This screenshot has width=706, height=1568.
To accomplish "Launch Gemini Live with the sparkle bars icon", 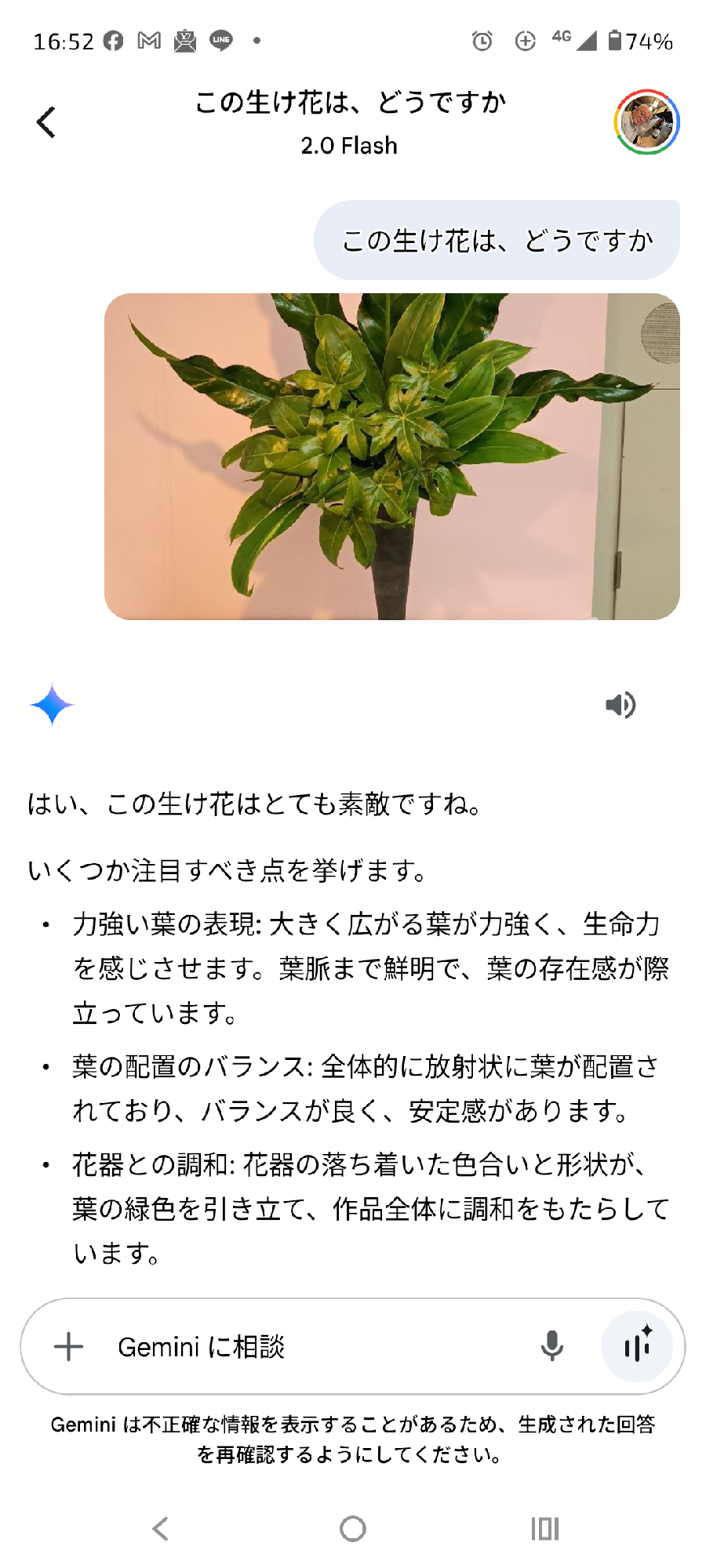I will (637, 1346).
